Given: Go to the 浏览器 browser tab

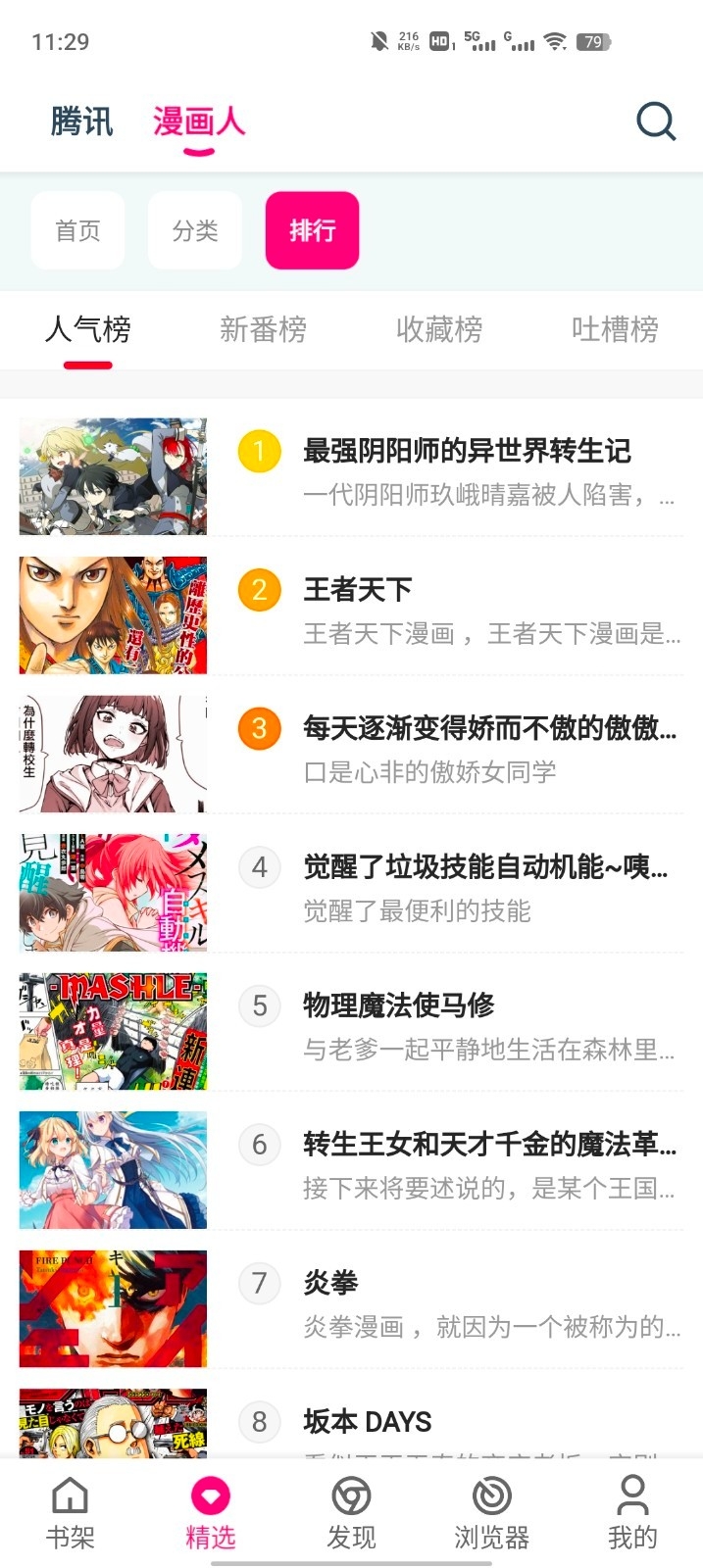Looking at the screenshot, I should click(491, 1513).
